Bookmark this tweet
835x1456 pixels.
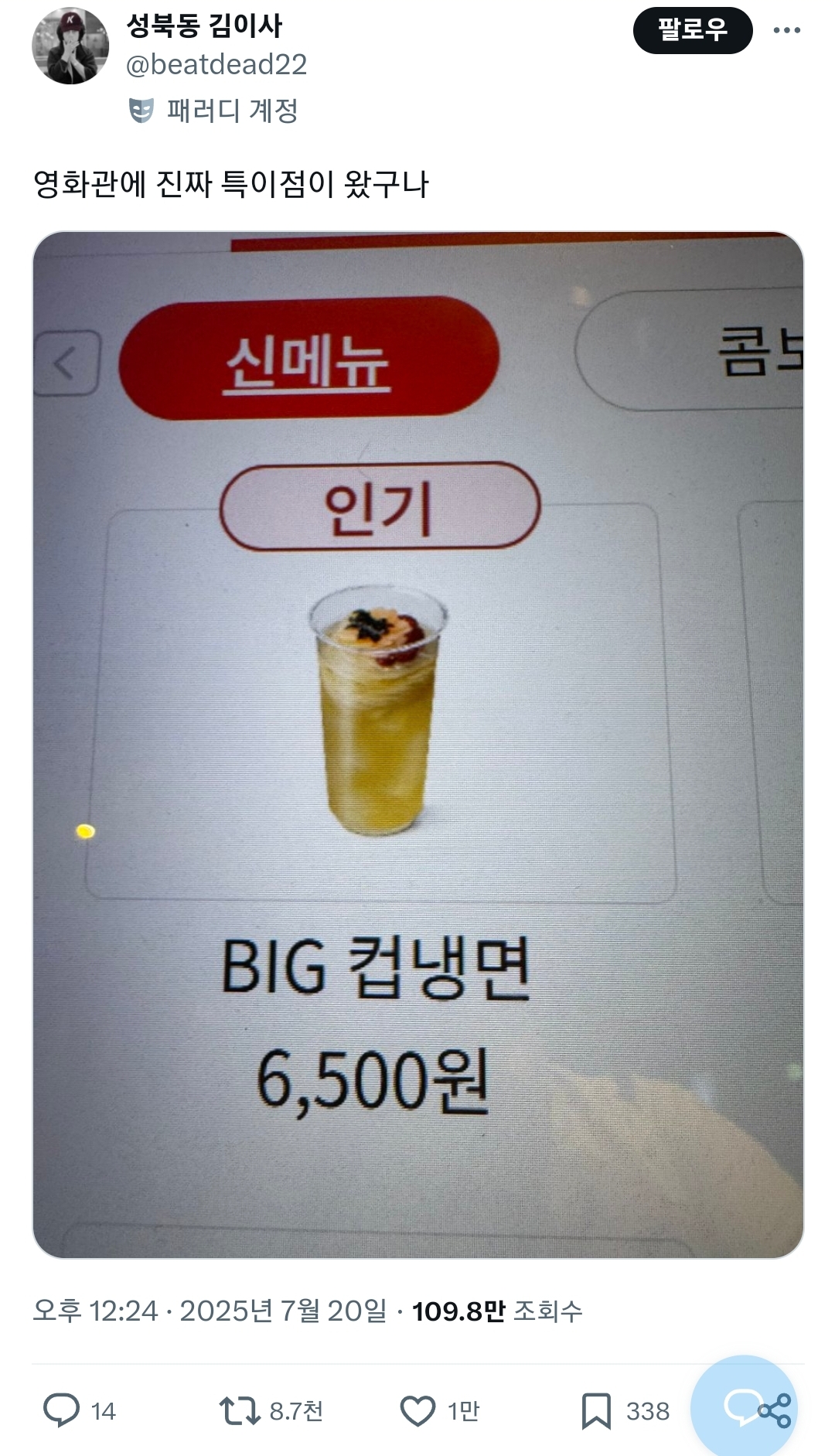click(x=595, y=1410)
